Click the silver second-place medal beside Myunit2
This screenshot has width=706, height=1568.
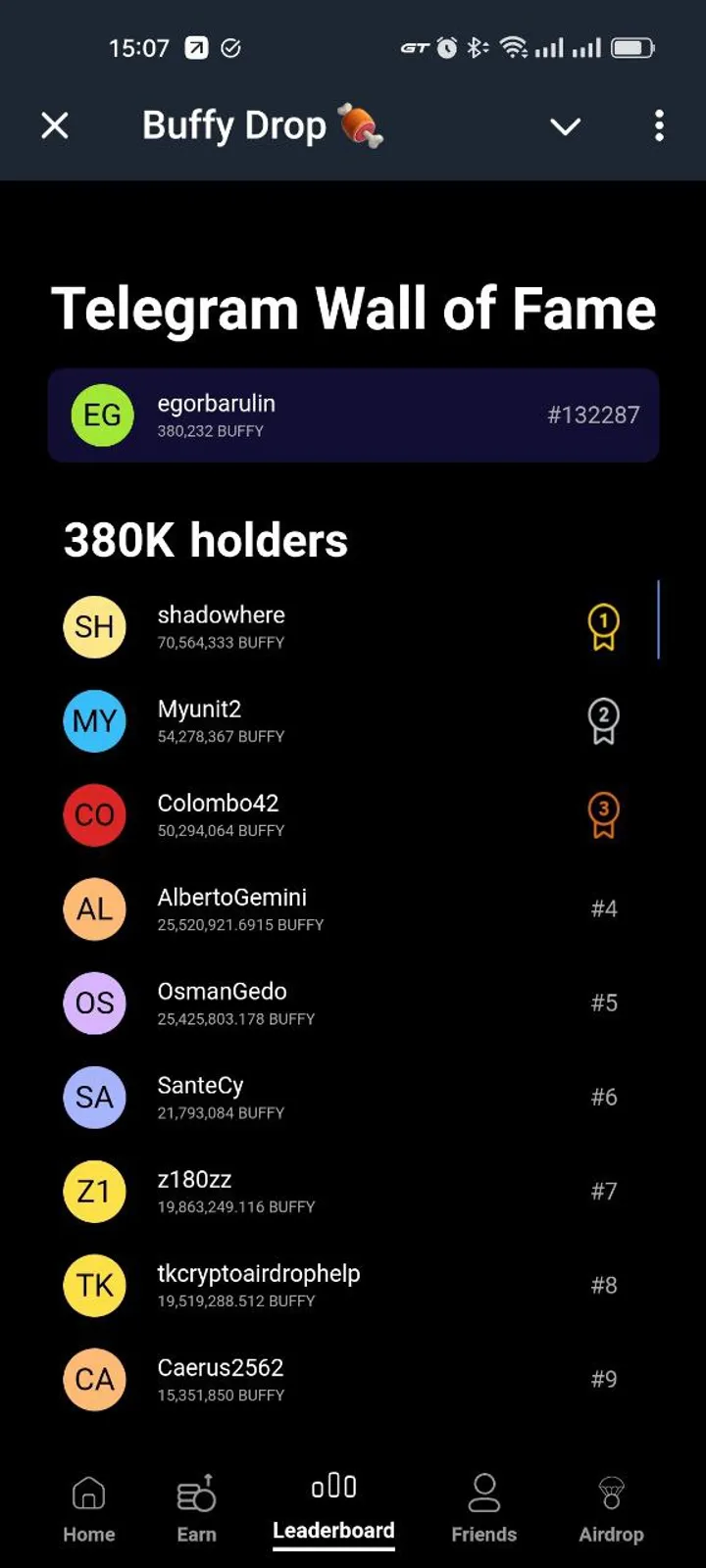[603, 720]
